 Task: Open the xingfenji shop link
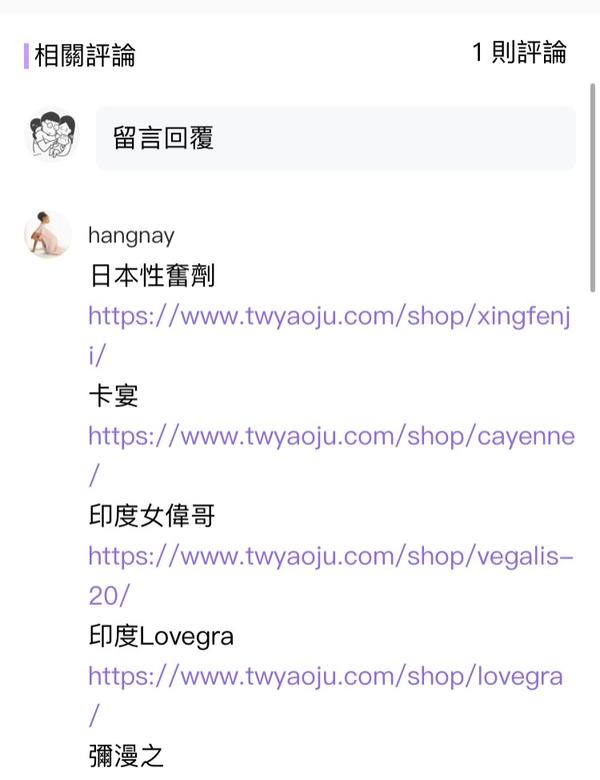[x=328, y=317]
